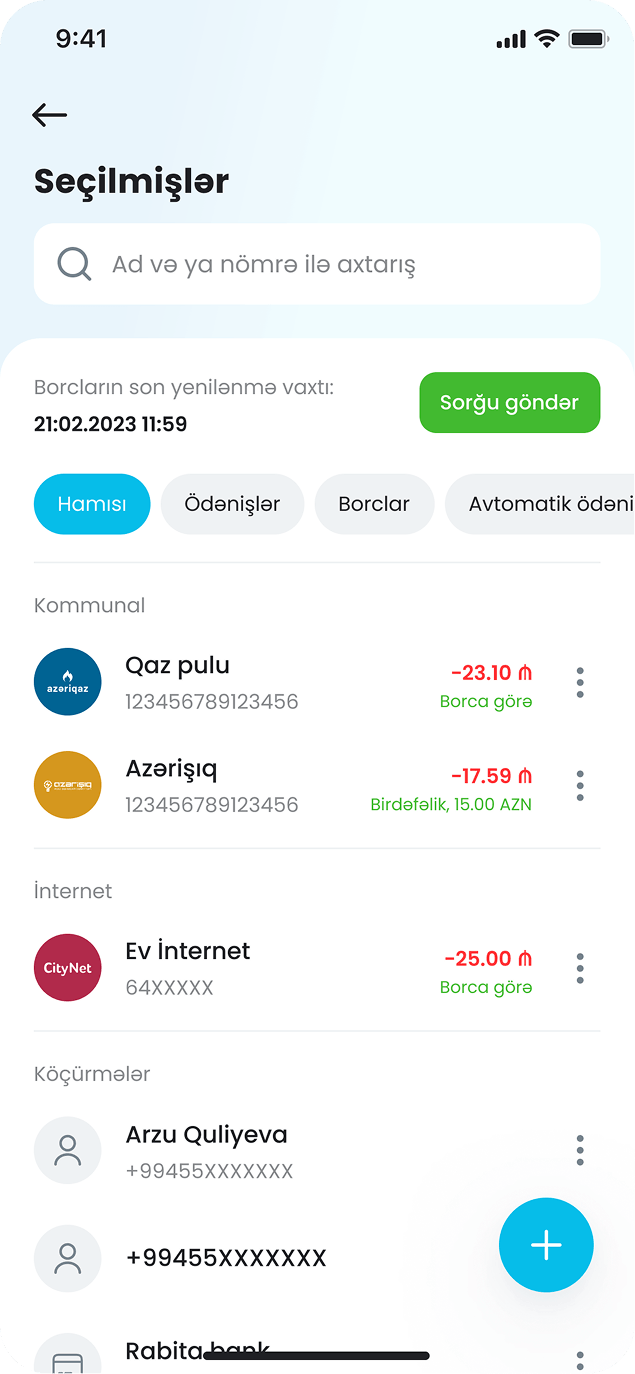
Task: Select the Hamısı filter chip
Action: pos(92,504)
